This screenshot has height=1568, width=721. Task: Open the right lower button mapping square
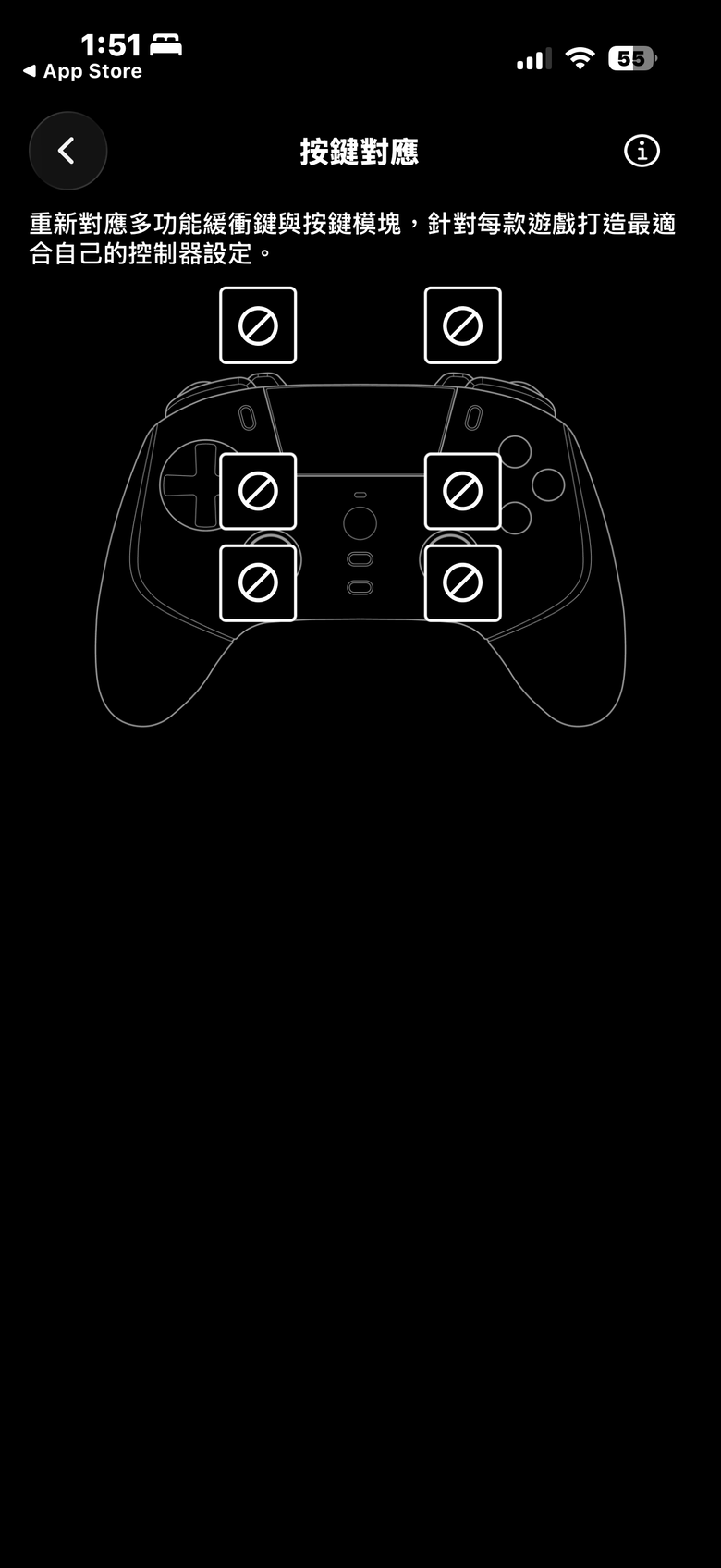(x=461, y=582)
